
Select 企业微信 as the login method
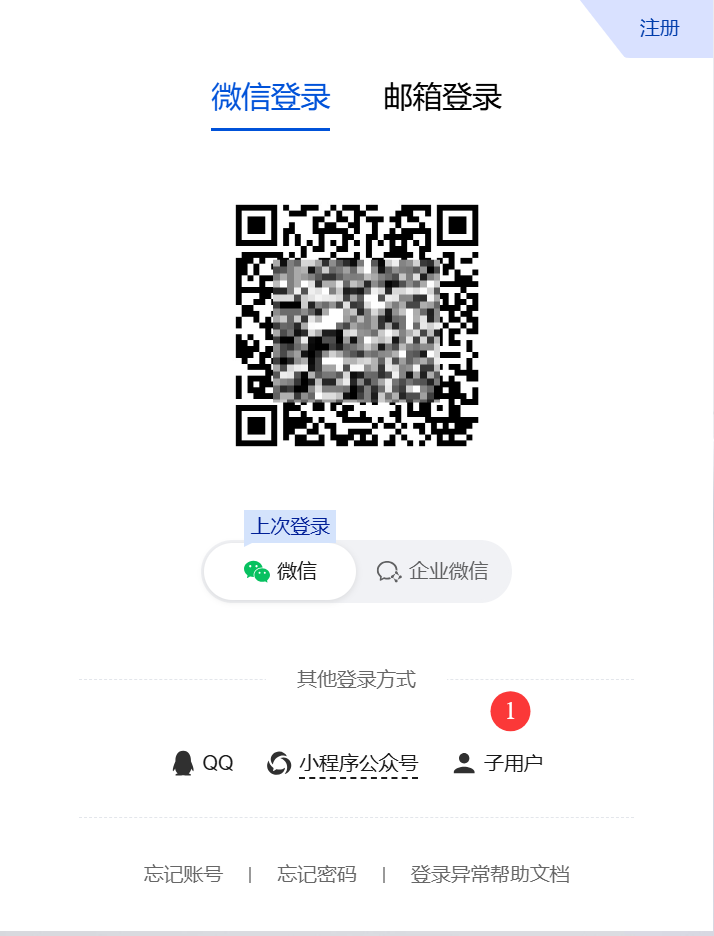pyautogui.click(x=433, y=572)
